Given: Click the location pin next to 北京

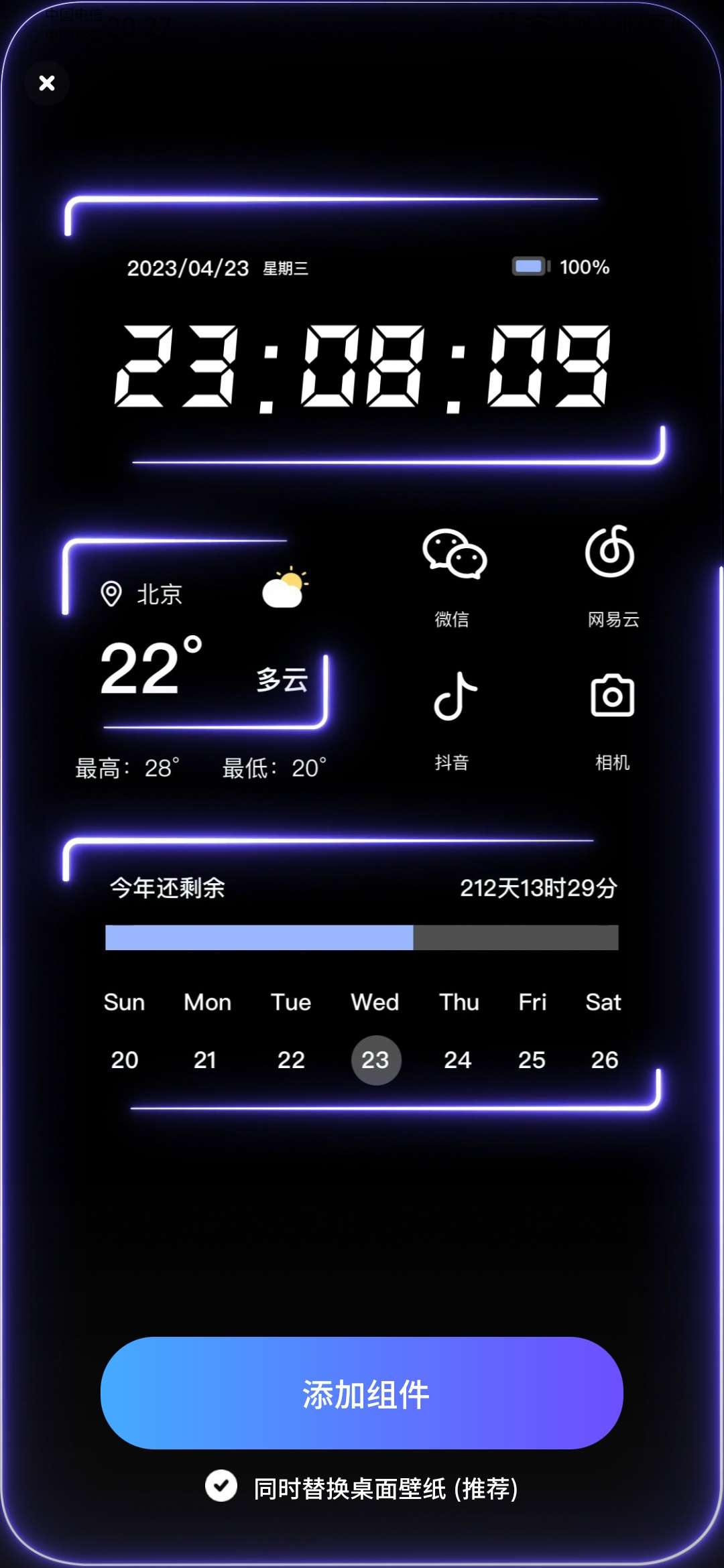Looking at the screenshot, I should pos(111,594).
